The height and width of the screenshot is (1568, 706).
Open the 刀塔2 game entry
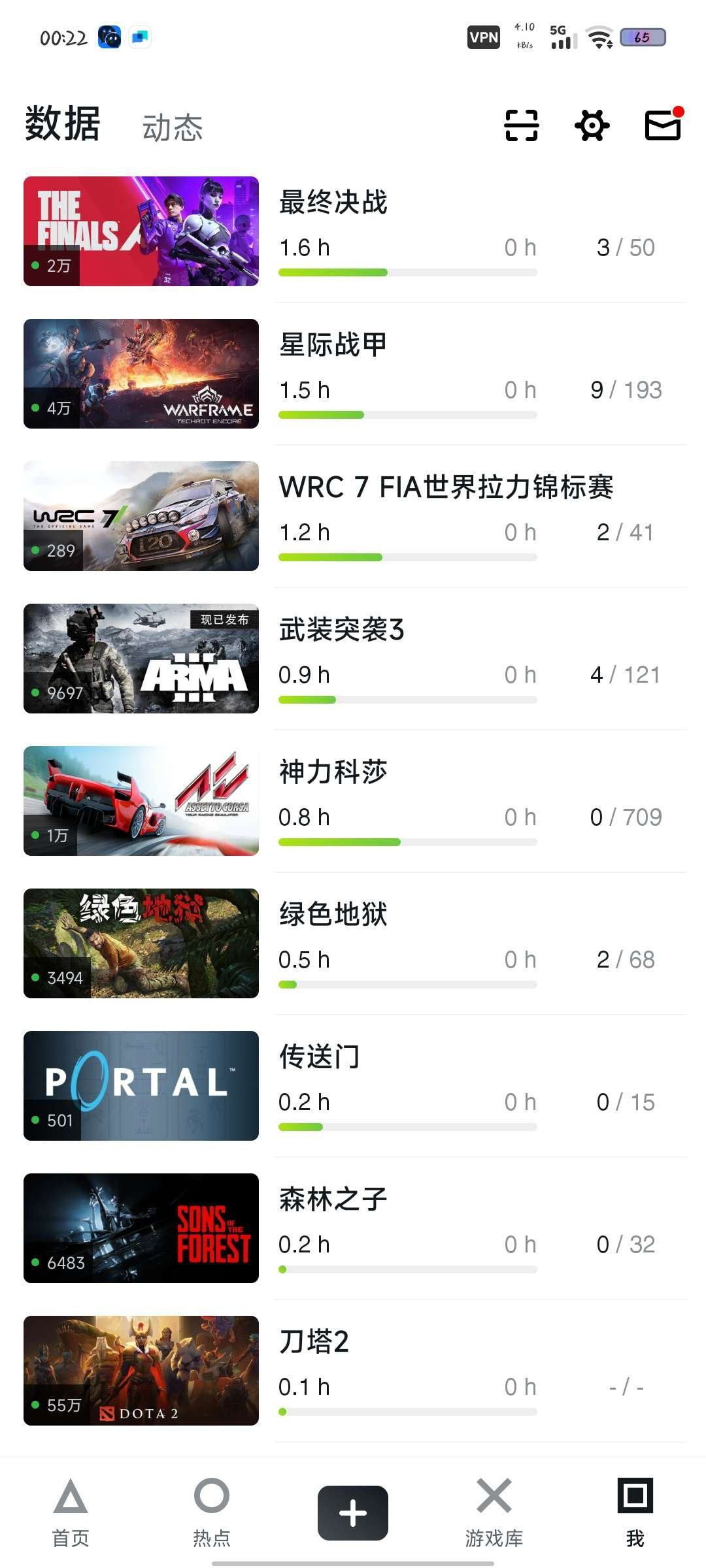tap(353, 1371)
